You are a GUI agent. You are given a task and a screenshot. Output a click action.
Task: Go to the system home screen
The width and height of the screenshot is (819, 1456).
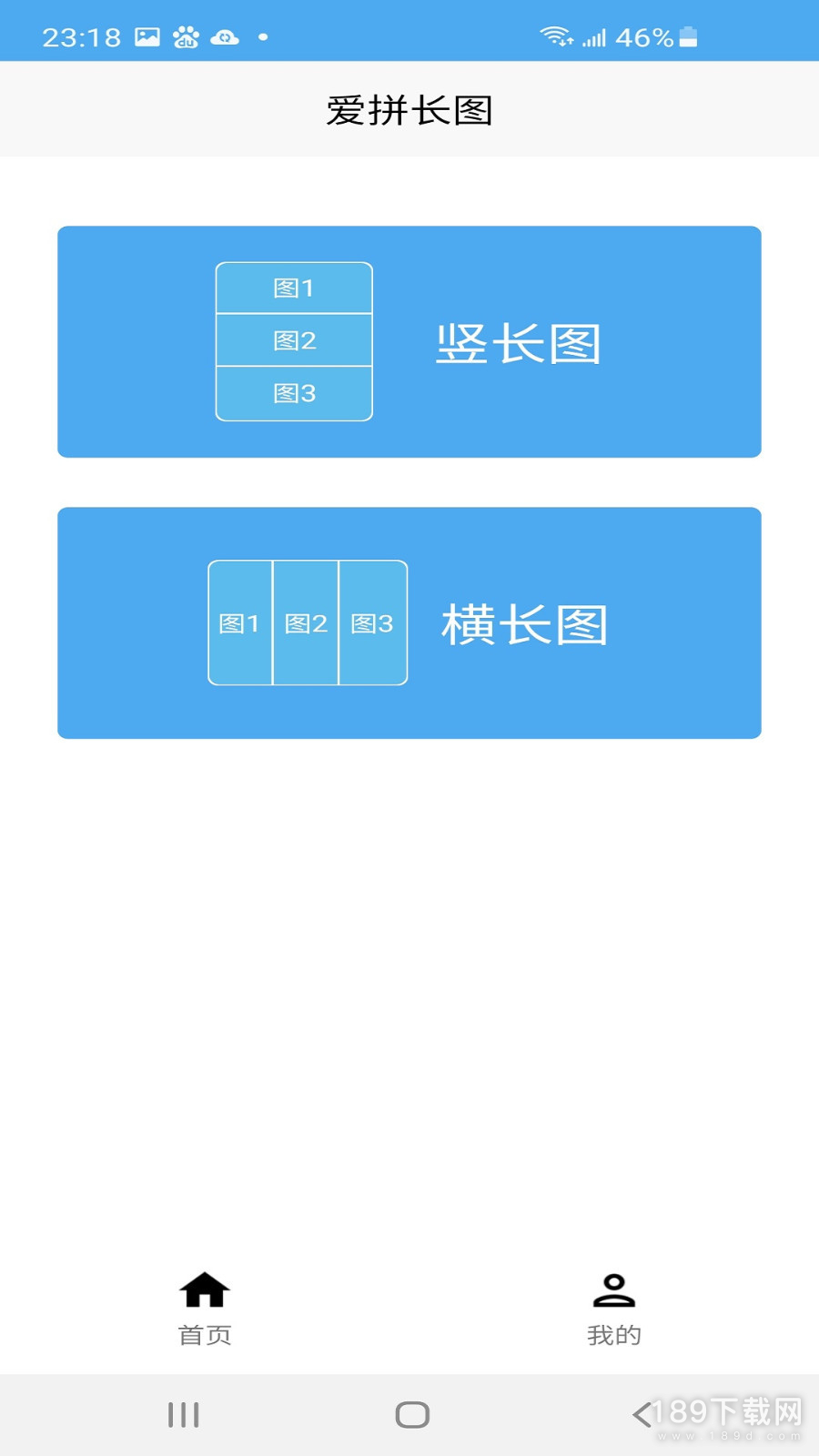[x=412, y=1415]
